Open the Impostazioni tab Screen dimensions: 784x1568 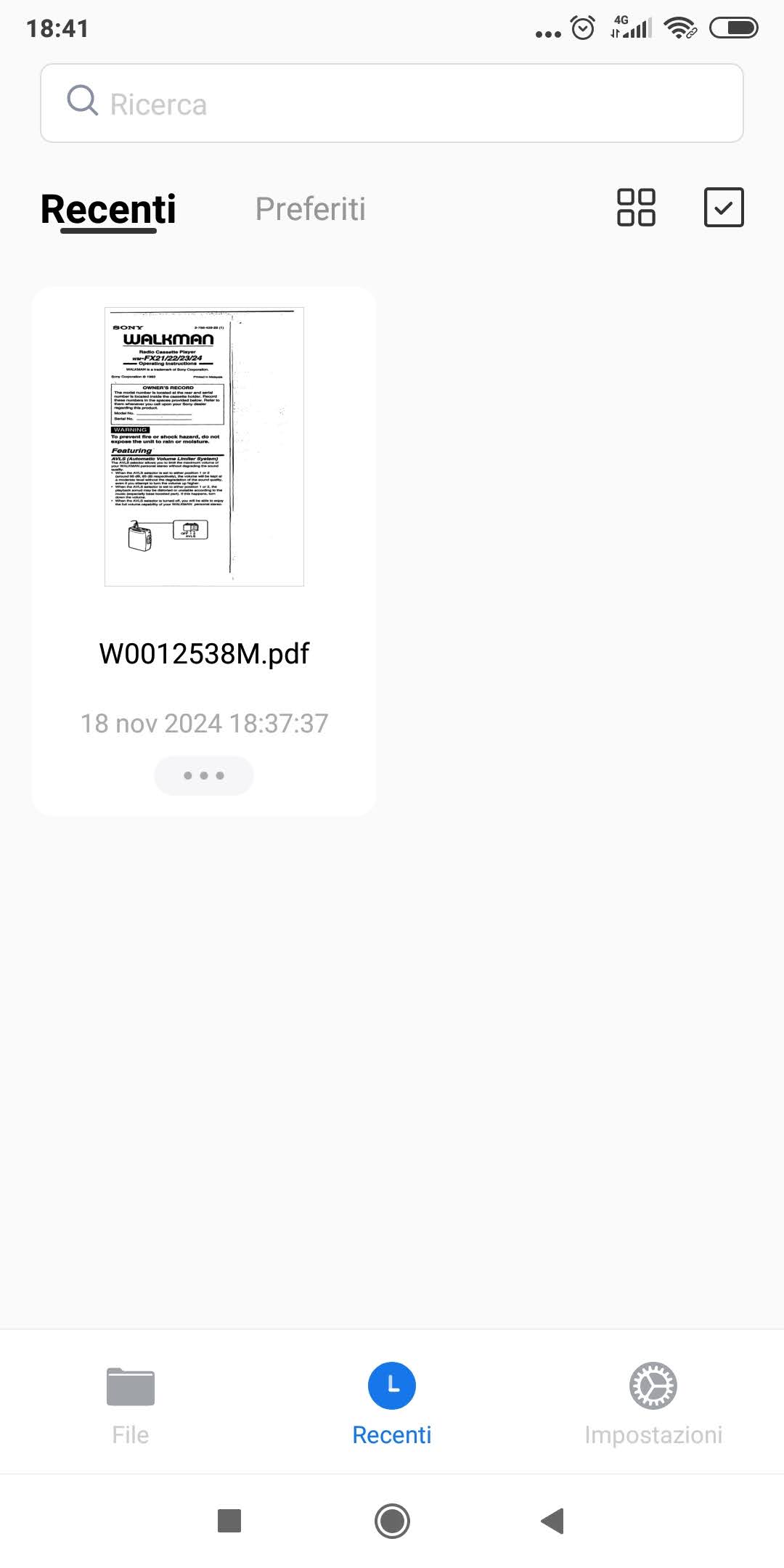click(653, 1405)
